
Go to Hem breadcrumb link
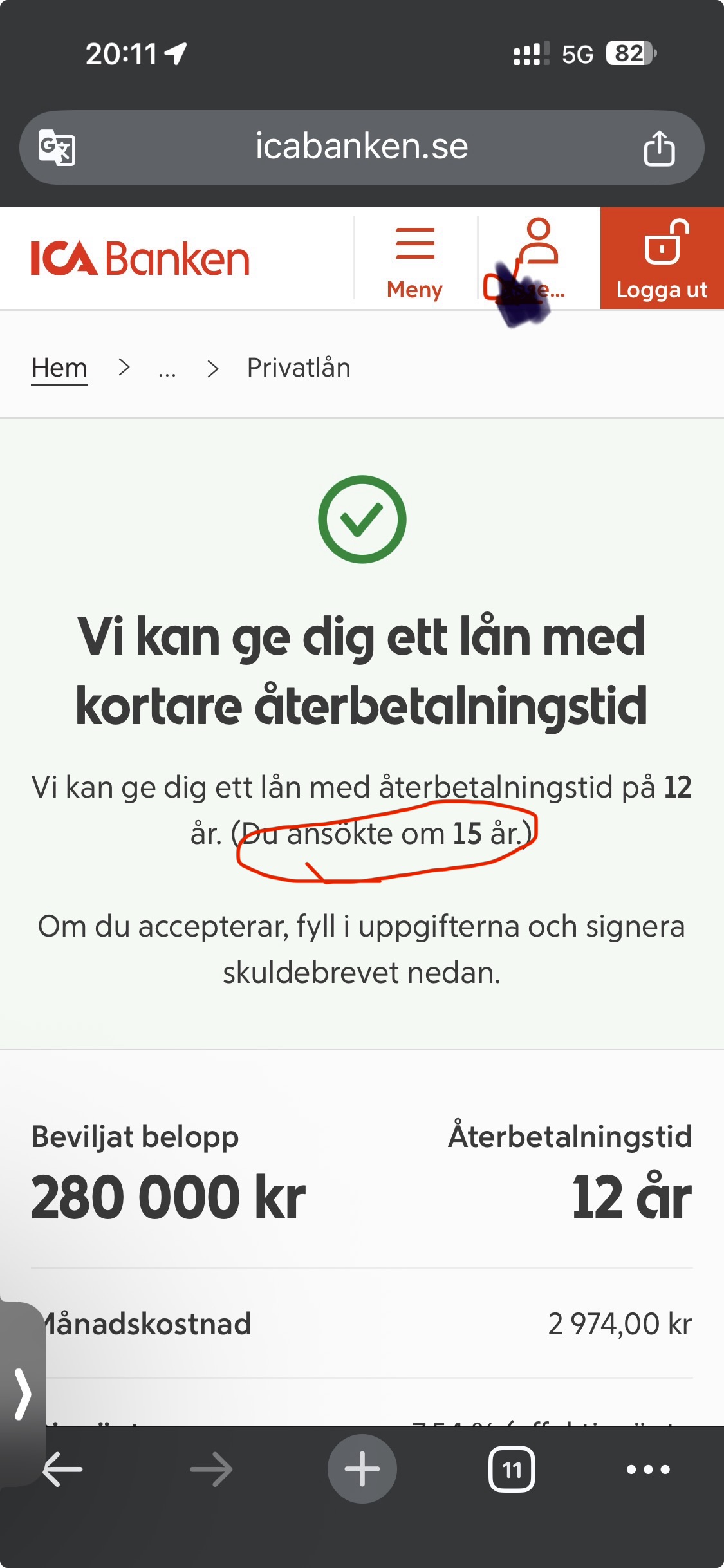click(x=59, y=368)
